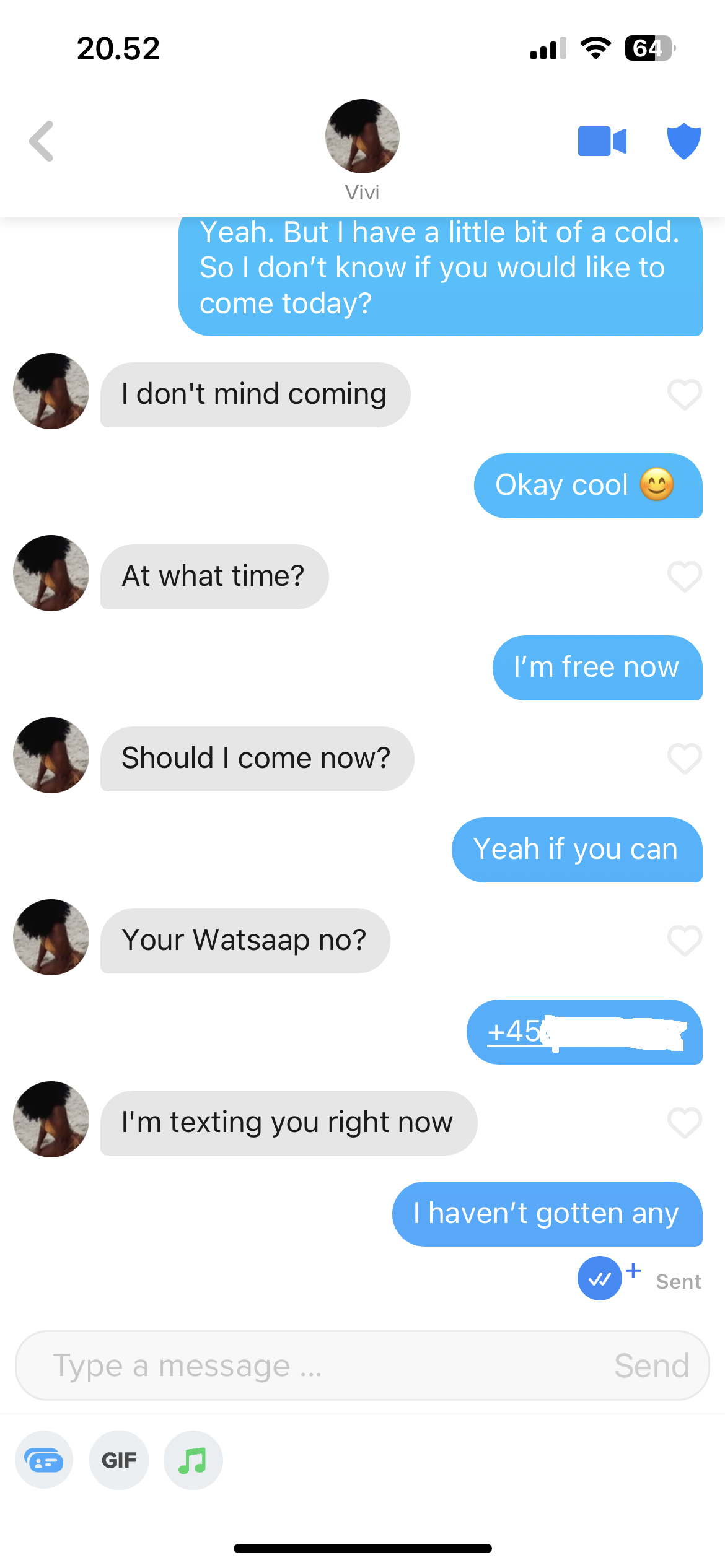Like the message "I'm texting you right now"
Image resolution: width=725 pixels, height=1568 pixels.
(x=685, y=1123)
